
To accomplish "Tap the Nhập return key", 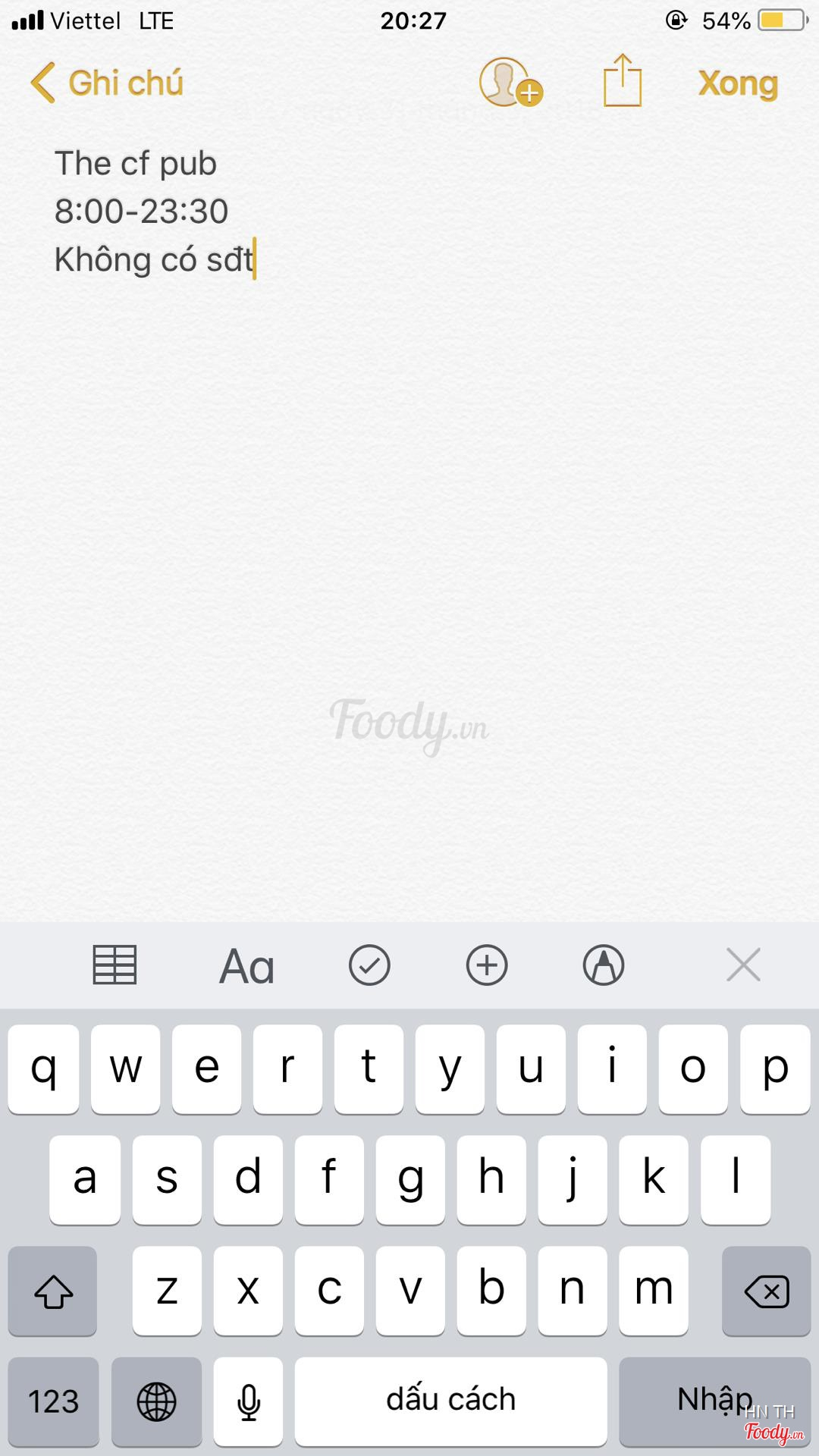I will pos(714,1401).
